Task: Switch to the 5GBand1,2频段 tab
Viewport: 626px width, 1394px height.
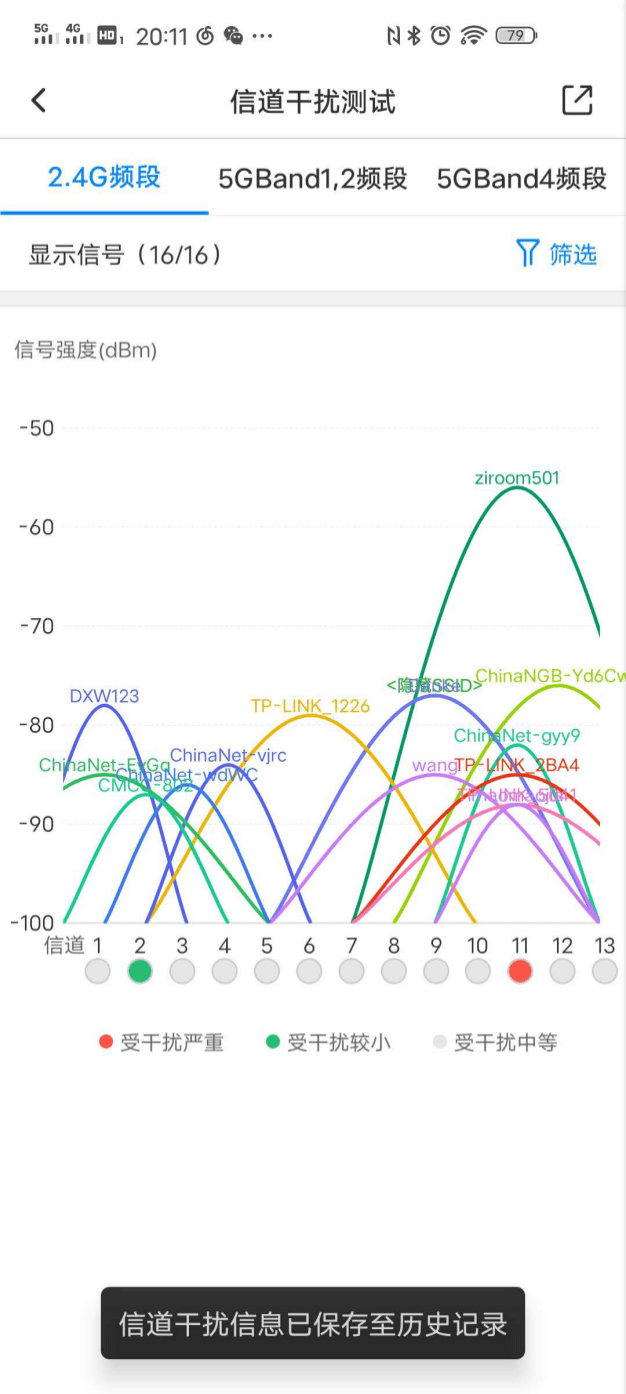Action: pos(313,179)
